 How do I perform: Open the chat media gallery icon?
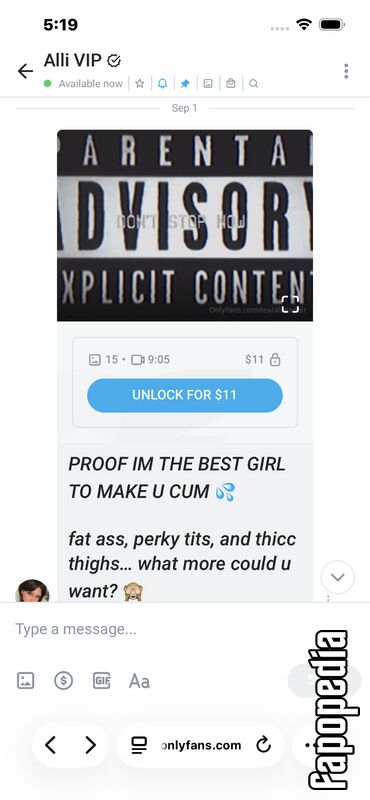(x=208, y=84)
